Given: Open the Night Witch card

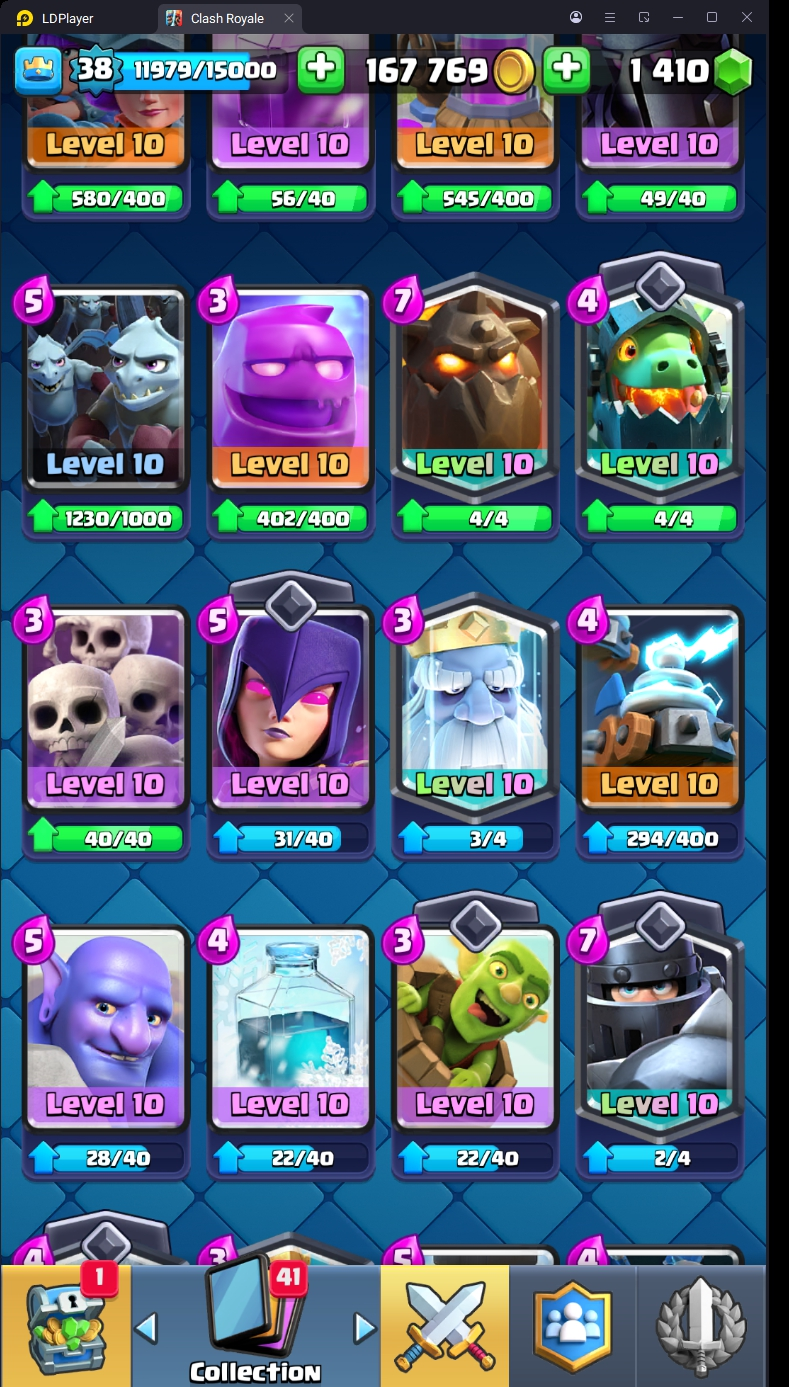Looking at the screenshot, I should coord(290,710).
